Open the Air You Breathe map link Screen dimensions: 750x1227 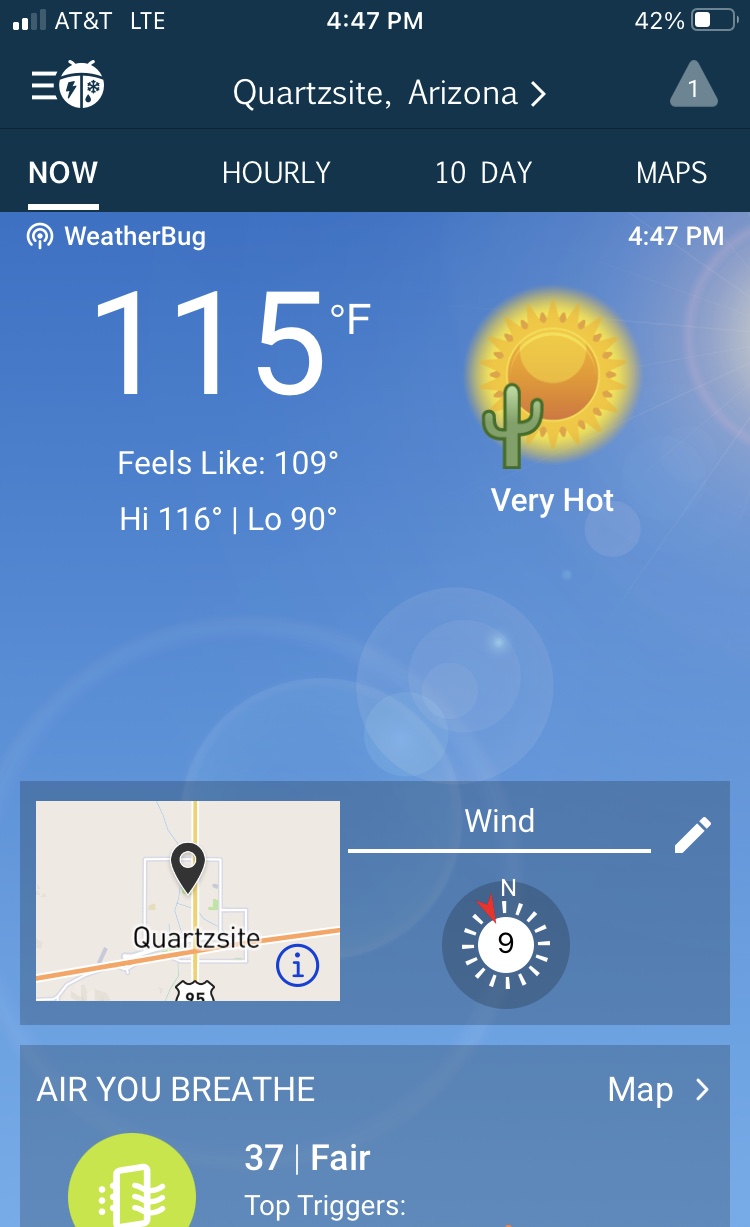coord(658,1089)
